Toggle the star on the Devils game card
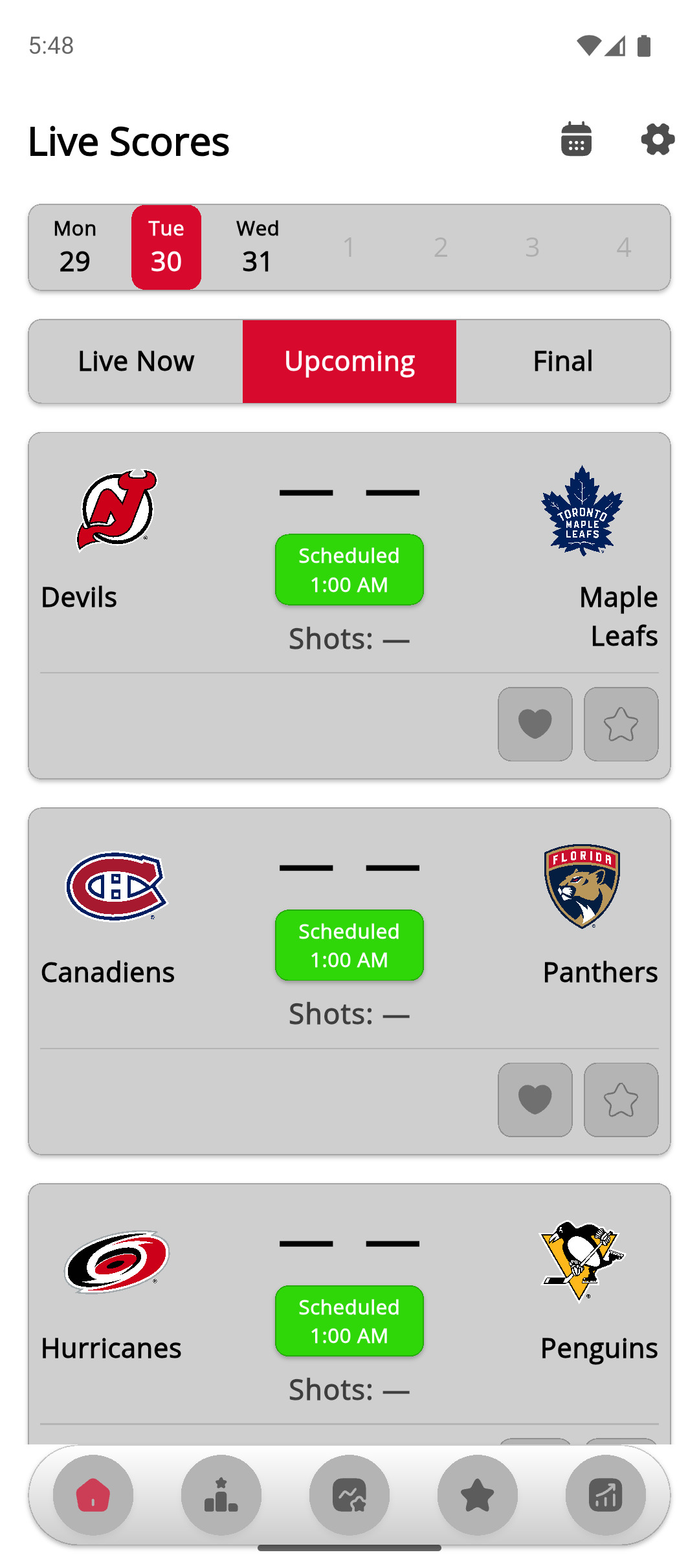 point(620,724)
